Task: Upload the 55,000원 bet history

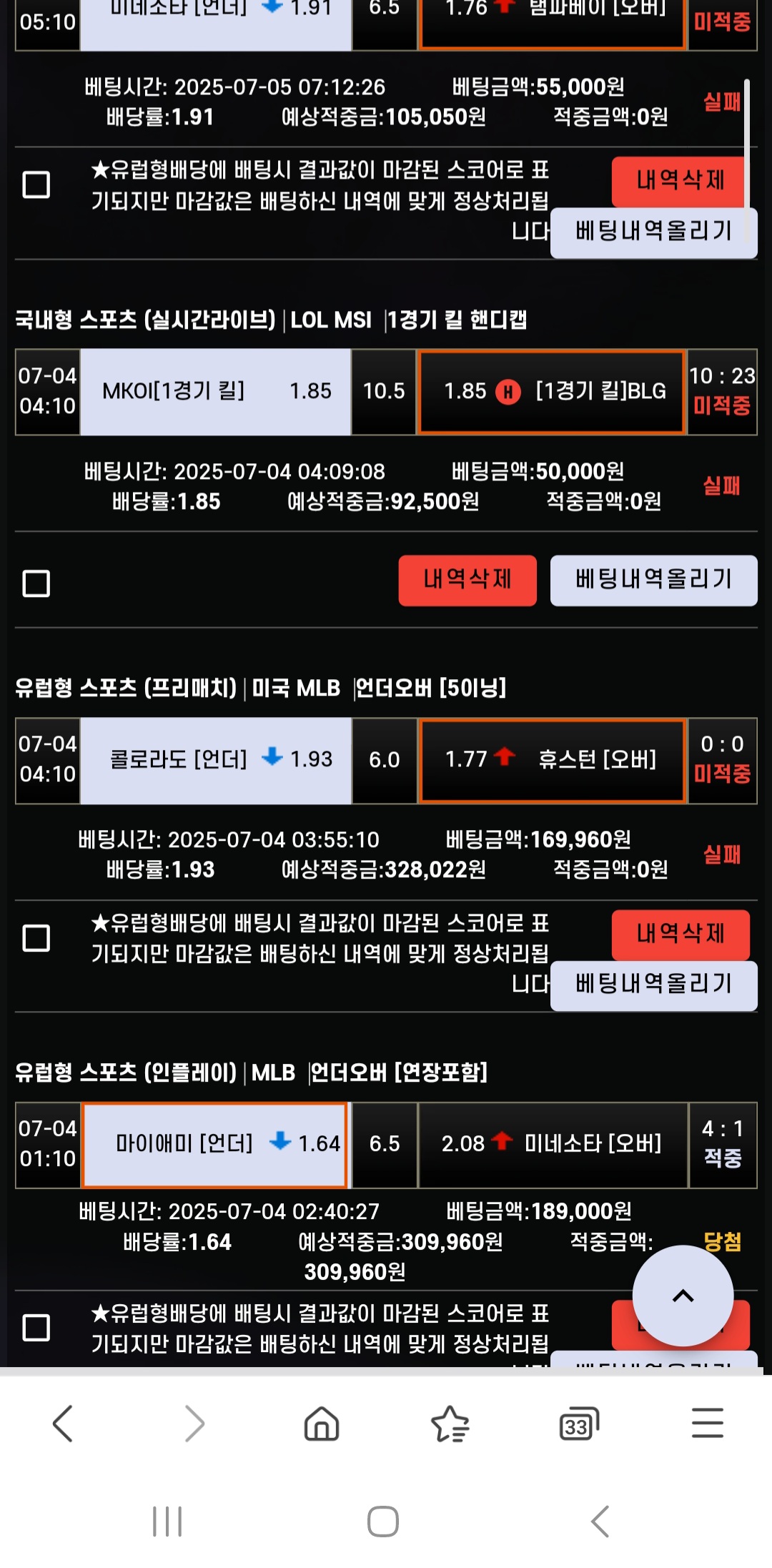Action: (x=653, y=232)
